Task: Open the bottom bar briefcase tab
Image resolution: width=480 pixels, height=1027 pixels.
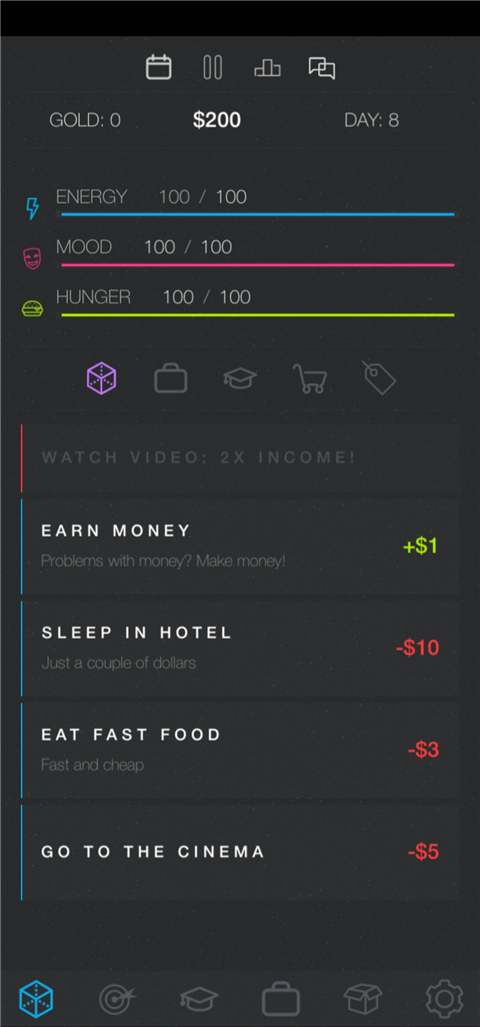Action: point(281,999)
